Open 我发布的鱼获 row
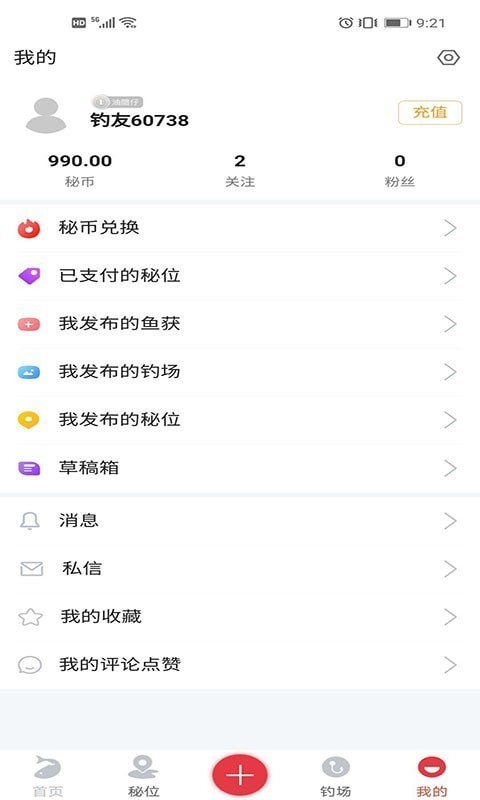The width and height of the screenshot is (480, 800). 240,323
